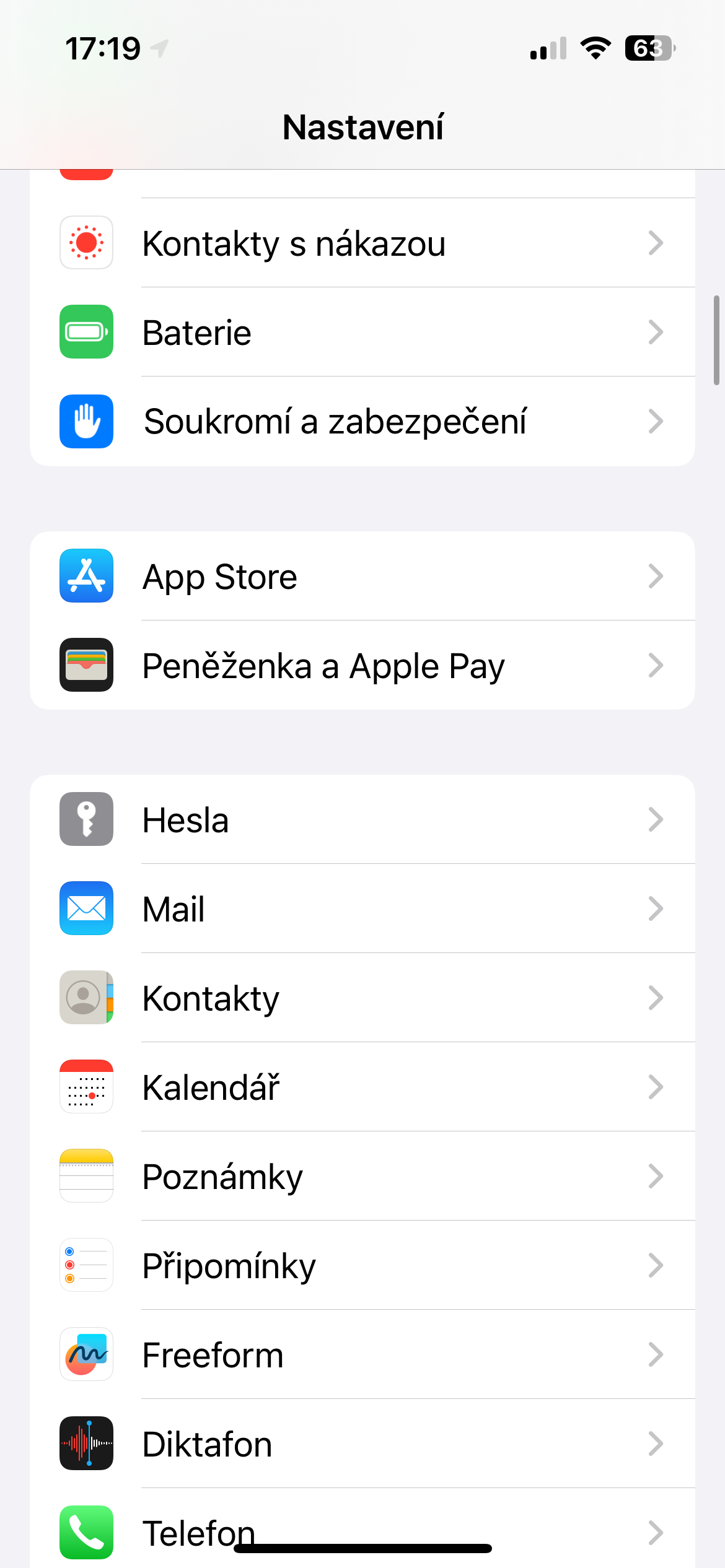View Připomínky settings
The height and width of the screenshot is (1568, 725).
coord(362,1265)
